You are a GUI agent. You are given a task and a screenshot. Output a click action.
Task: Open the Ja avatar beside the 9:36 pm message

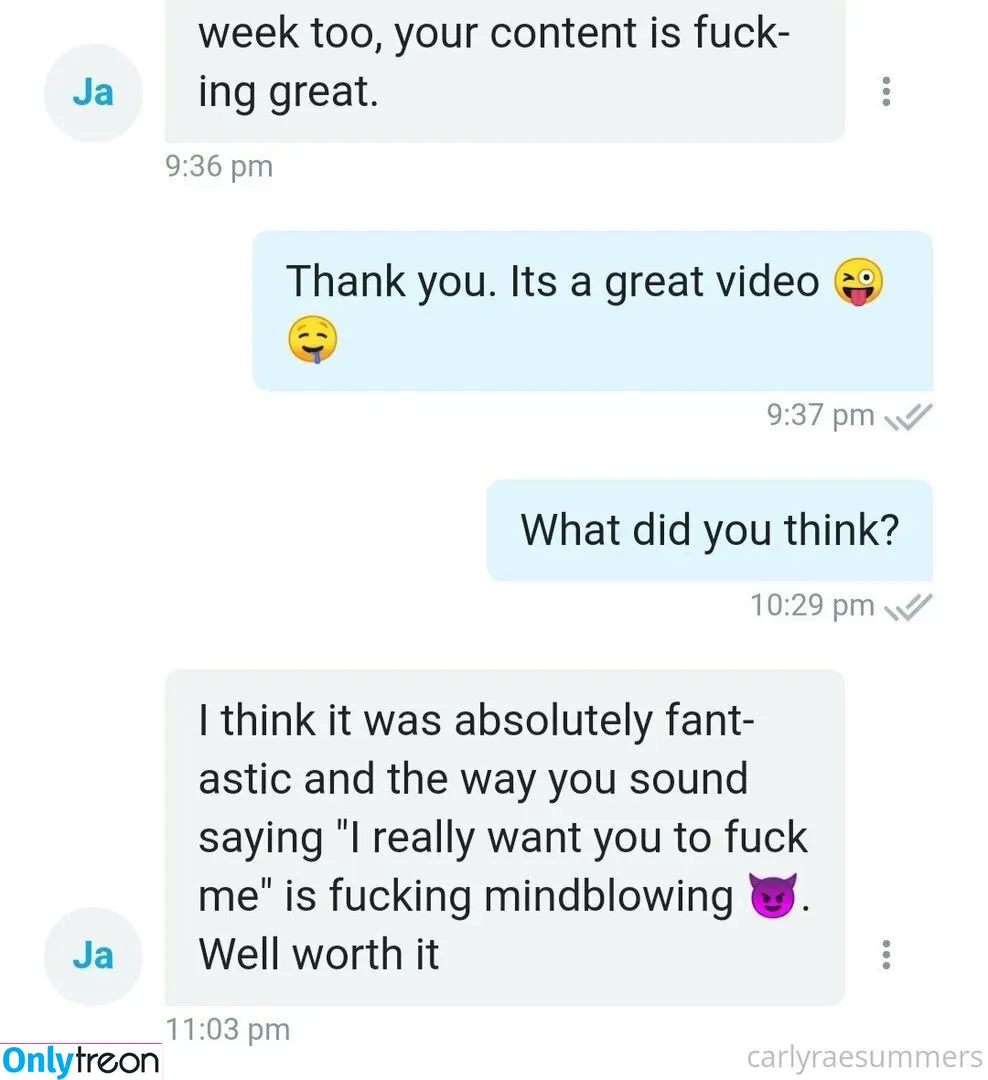click(x=93, y=93)
